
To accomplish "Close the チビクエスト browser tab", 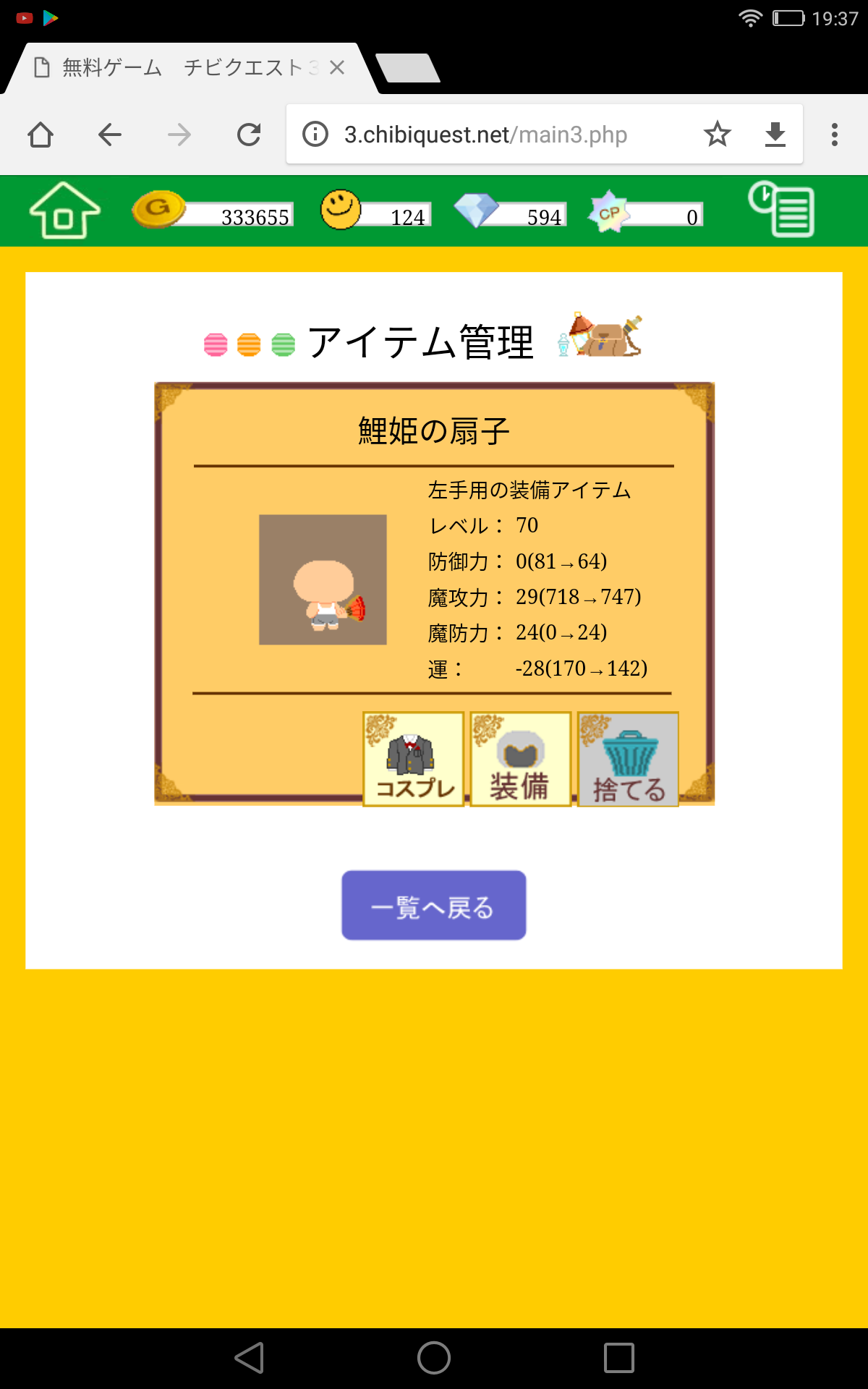I will pyautogui.click(x=337, y=68).
